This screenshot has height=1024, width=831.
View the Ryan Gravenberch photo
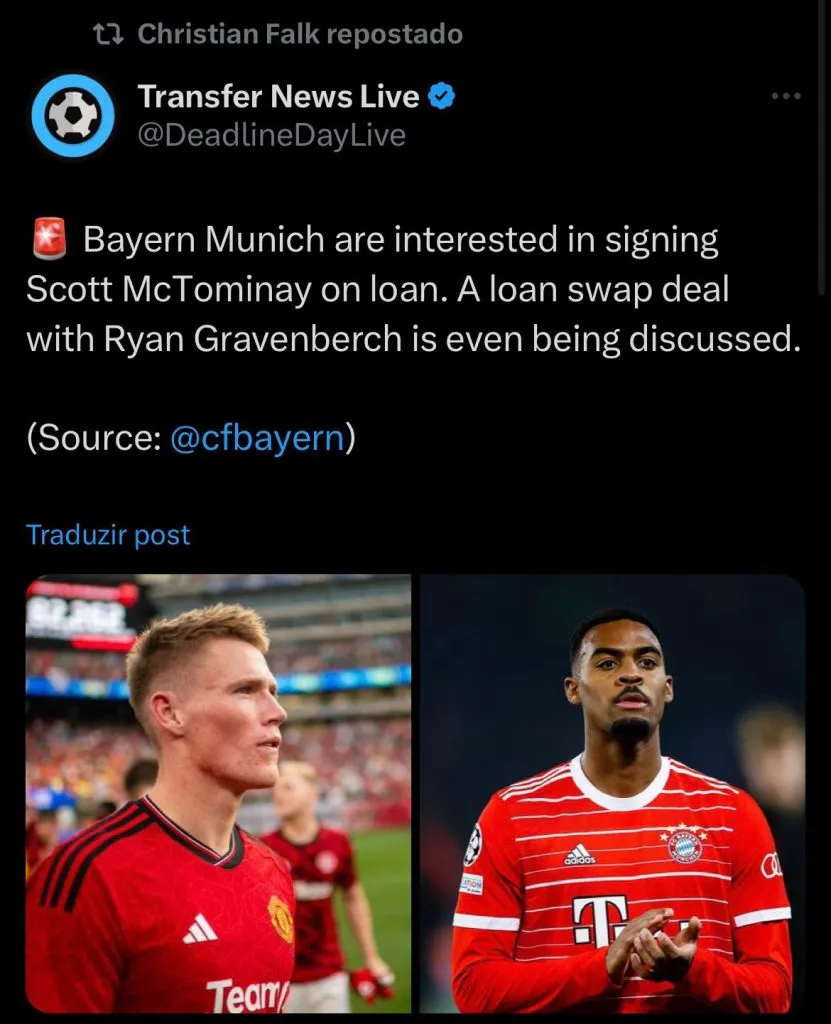click(612, 794)
